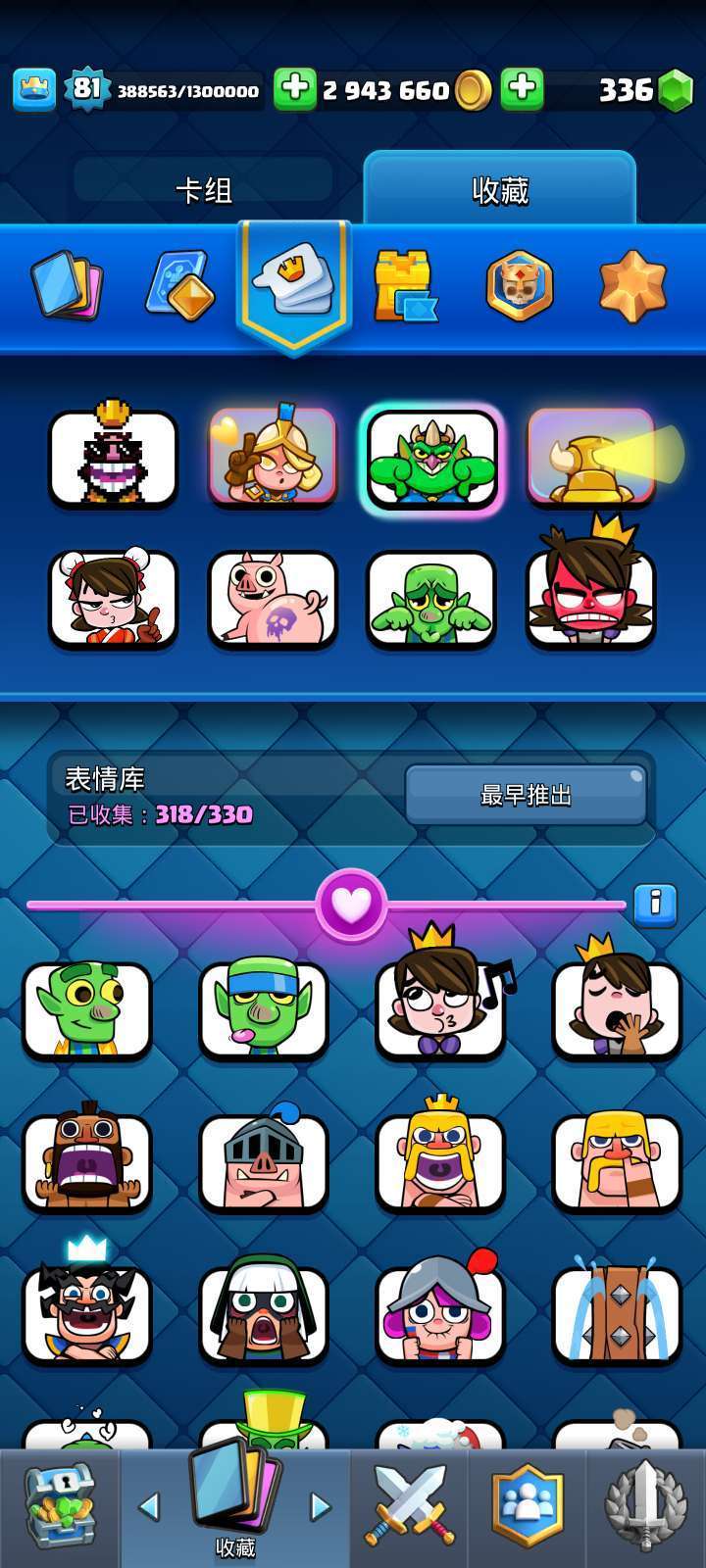The height and width of the screenshot is (1568, 706).
Task: Open the tower troops sub-tab
Action: click(403, 285)
